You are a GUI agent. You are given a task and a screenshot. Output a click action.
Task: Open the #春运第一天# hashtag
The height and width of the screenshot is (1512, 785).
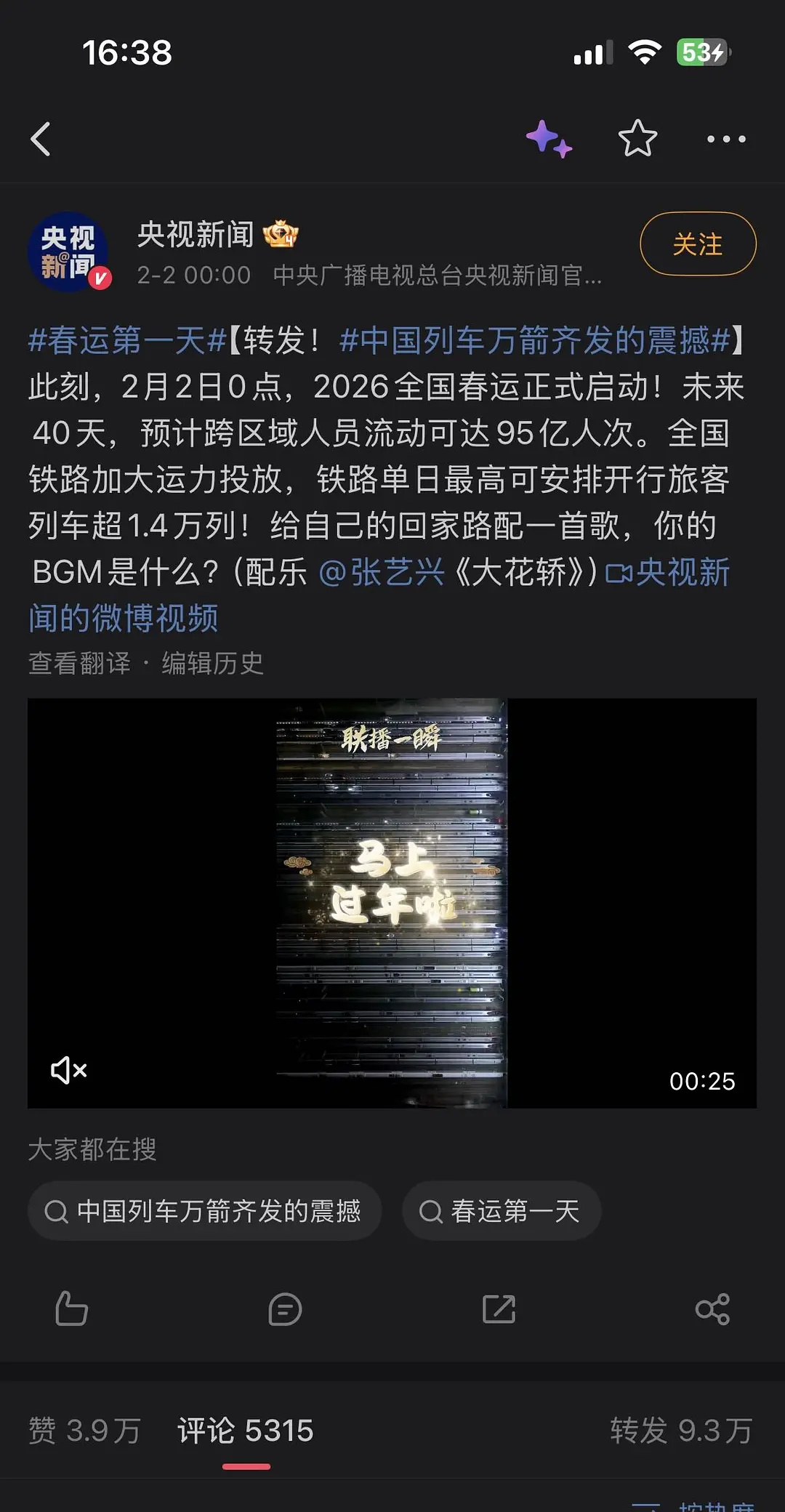pos(127,340)
